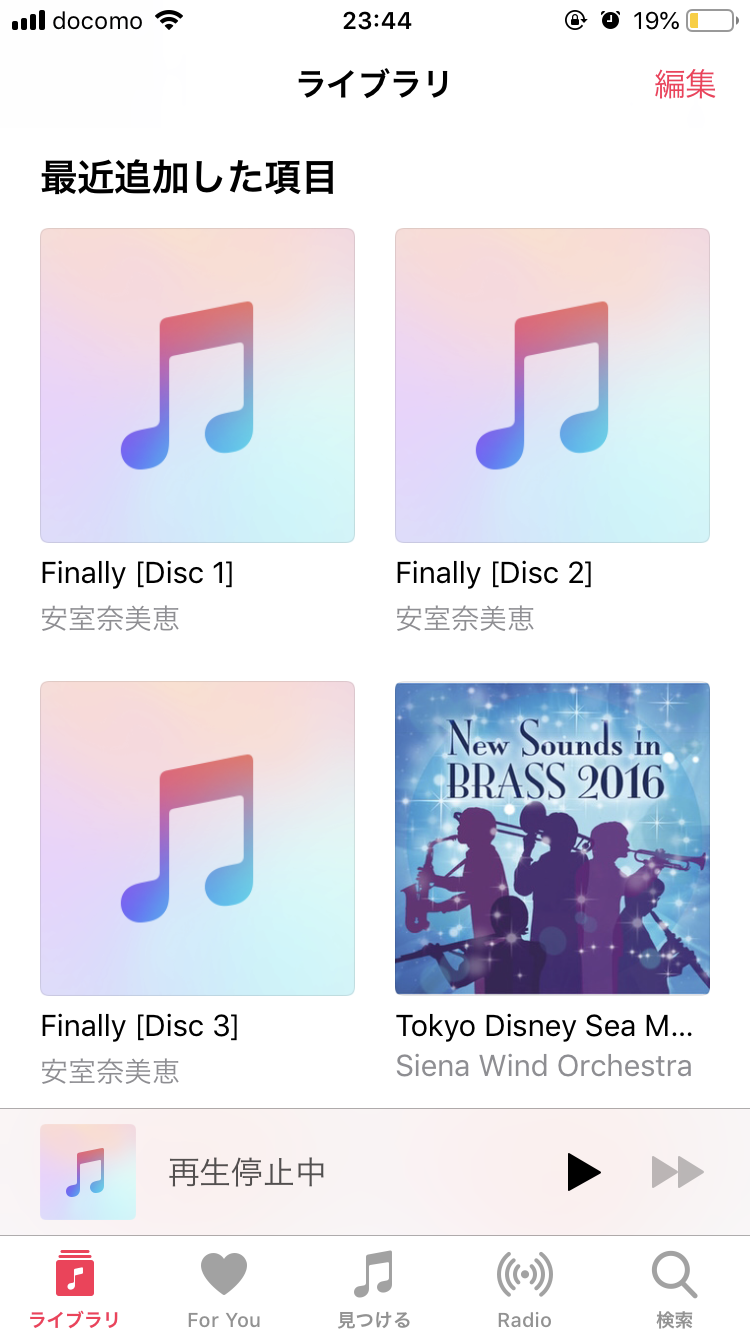The height and width of the screenshot is (1334, 750).
Task: Open the Finally [Disc 3] album
Action: pos(197,838)
